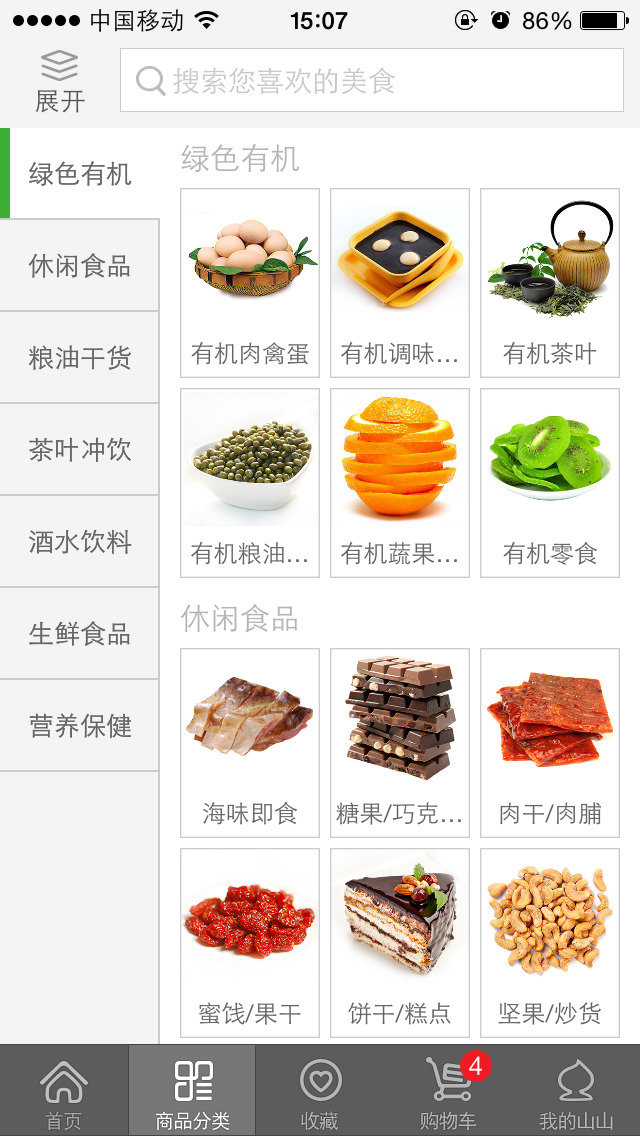The width and height of the screenshot is (640, 1136).
Task: Go to the 首页 home tab
Action: [64, 1092]
